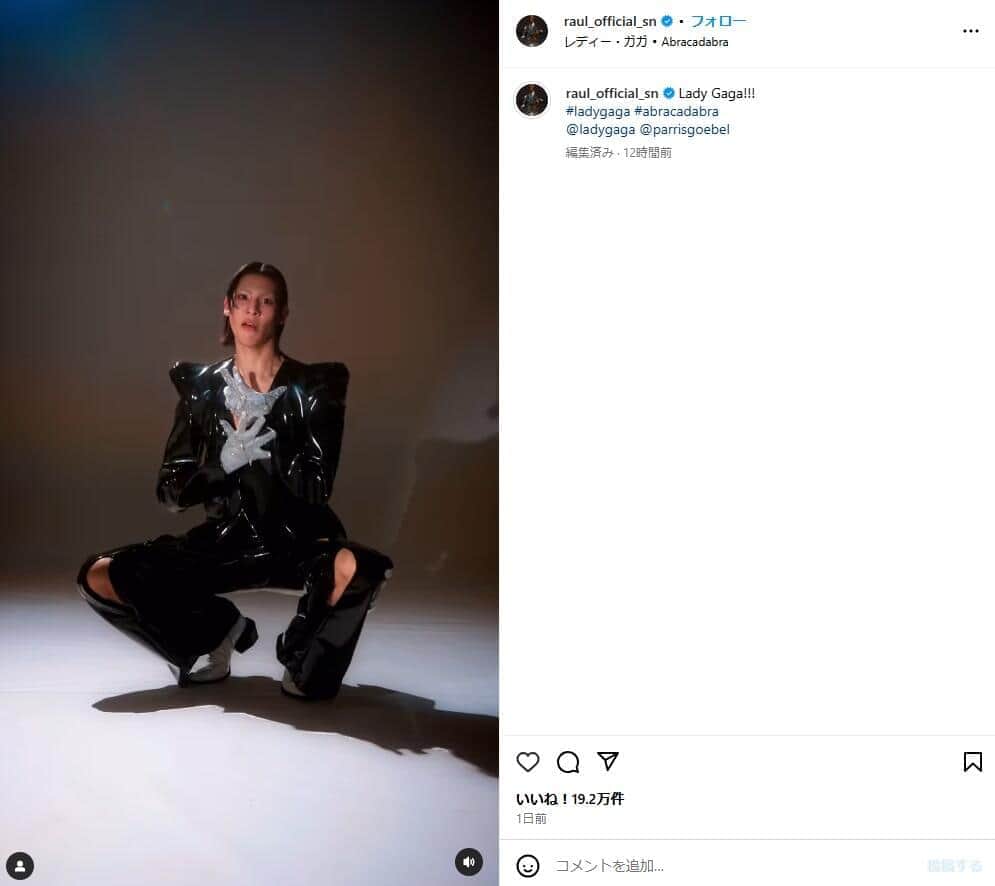Open the emoji picker for comments
The image size is (995, 886).
[528, 865]
